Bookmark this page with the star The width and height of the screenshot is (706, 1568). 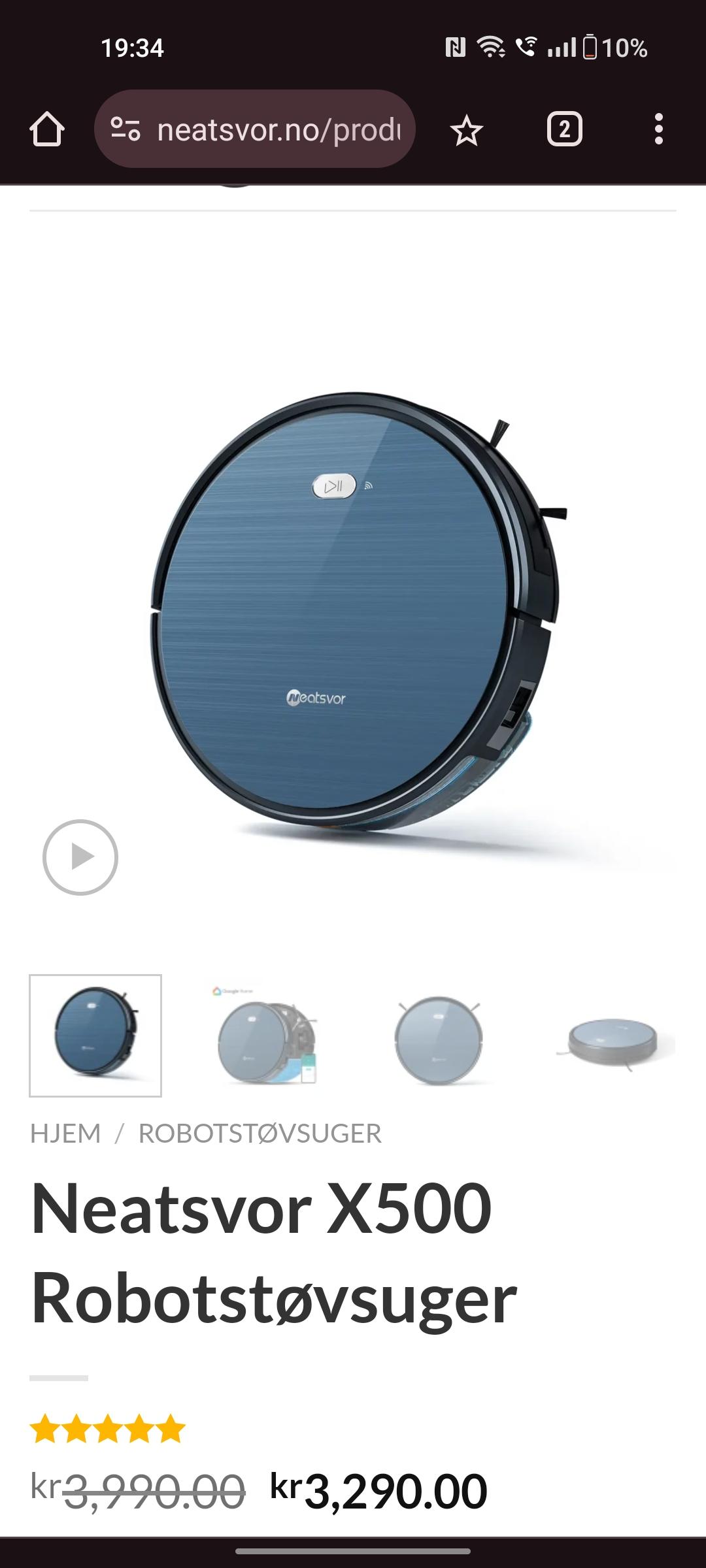[467, 130]
